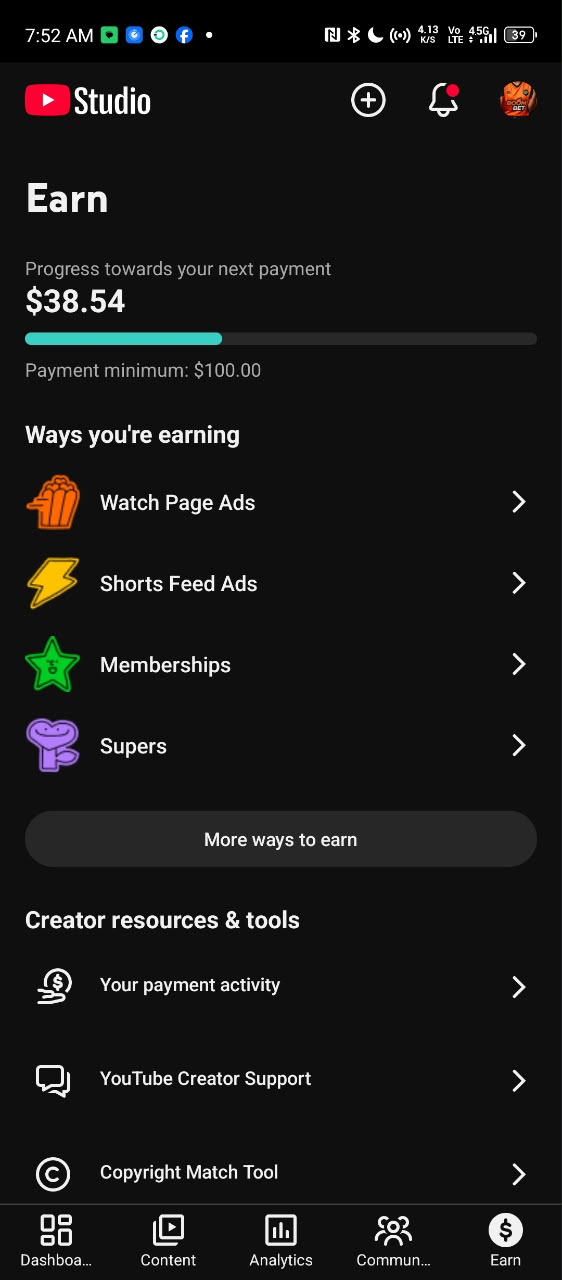Open the Supers row

point(281,745)
